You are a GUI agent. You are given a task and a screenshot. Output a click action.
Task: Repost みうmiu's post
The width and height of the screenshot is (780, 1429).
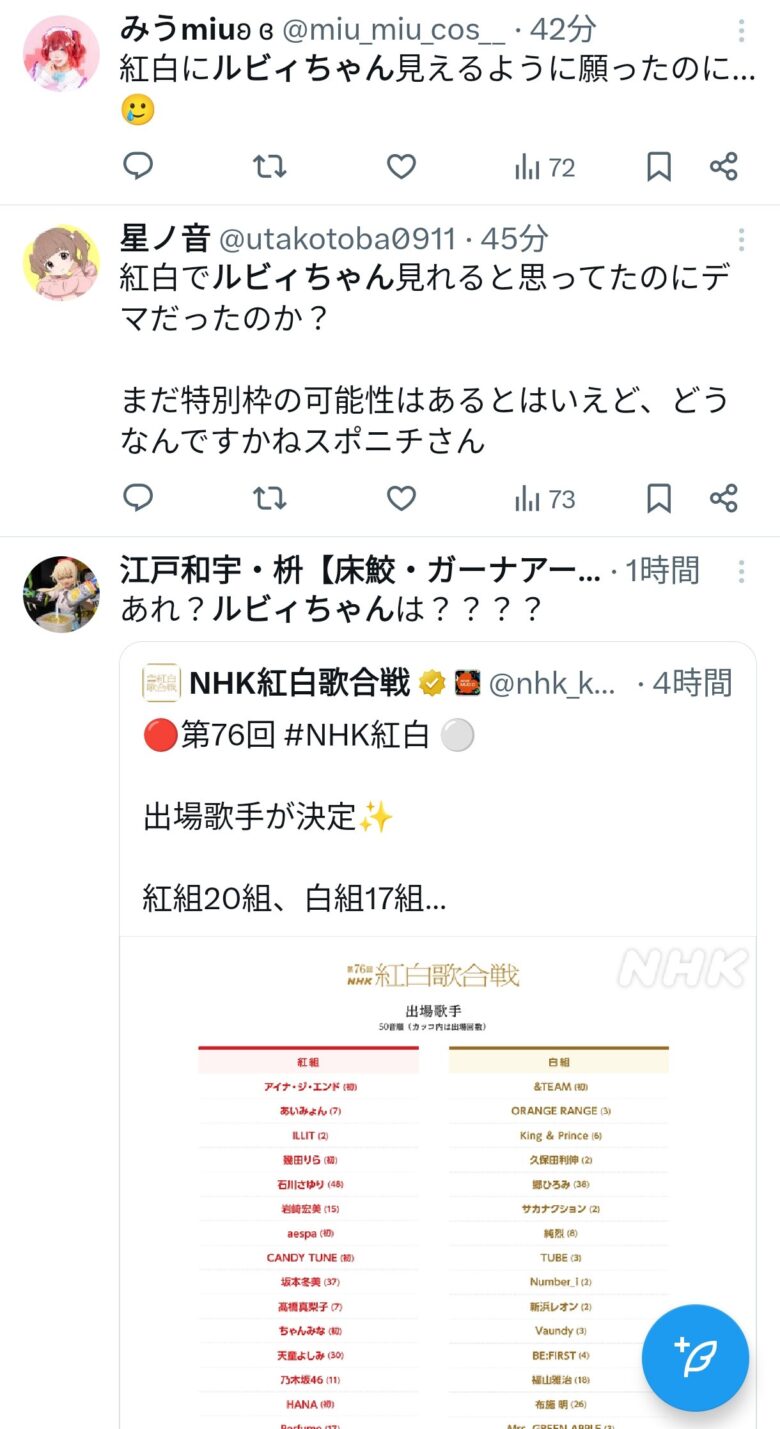(x=269, y=166)
